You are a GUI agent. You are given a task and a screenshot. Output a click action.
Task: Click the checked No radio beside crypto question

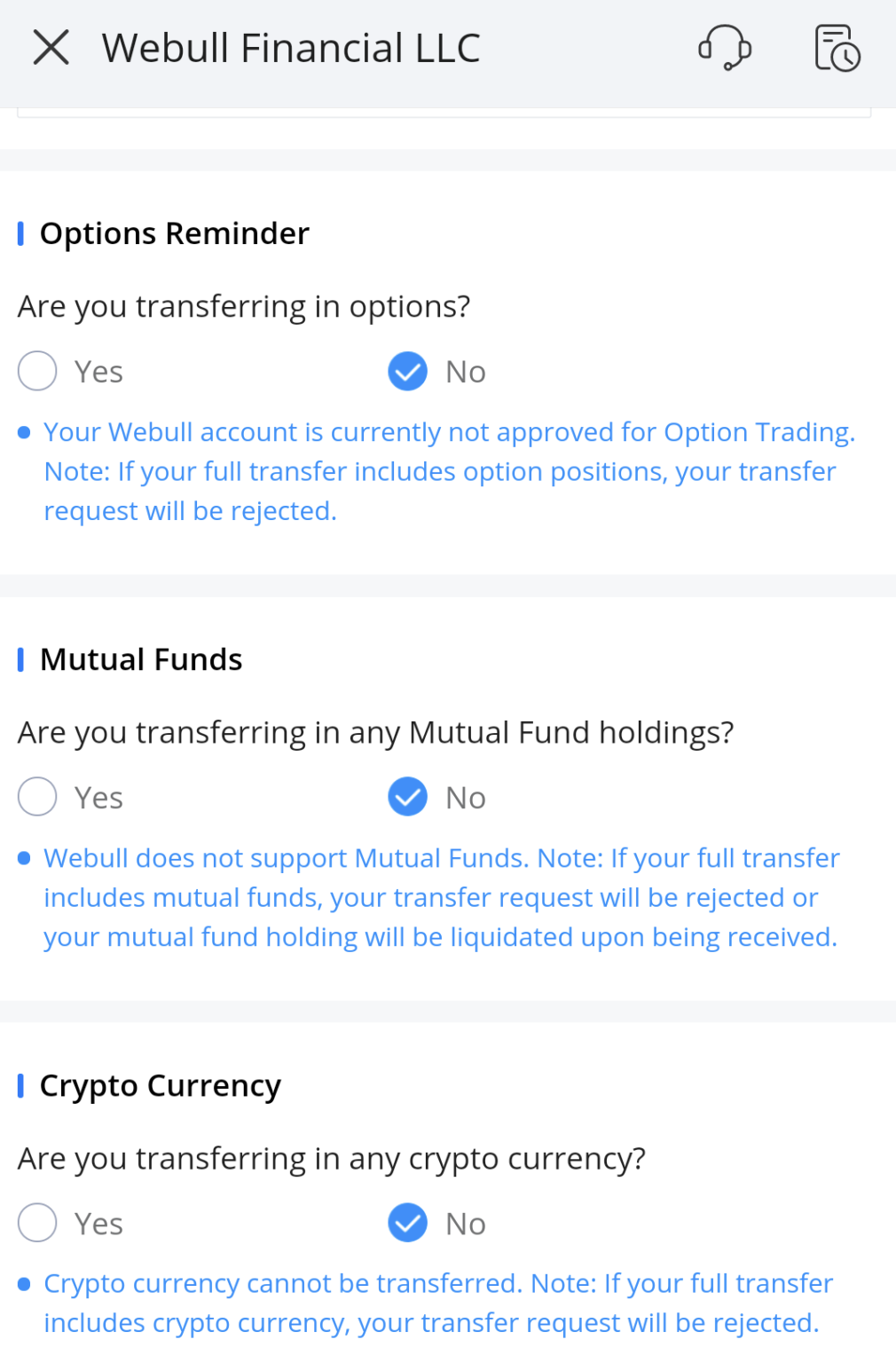[x=406, y=1223]
